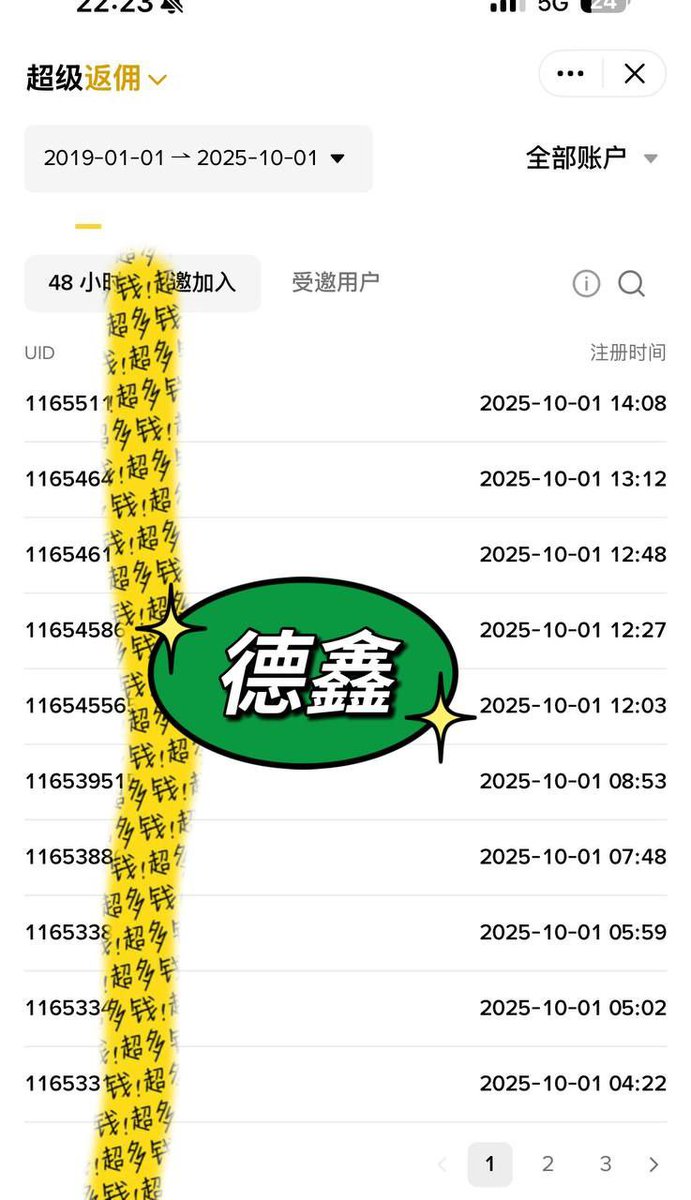Open the three-dot overflow menu
This screenshot has width=691, height=1200.
pos(570,74)
